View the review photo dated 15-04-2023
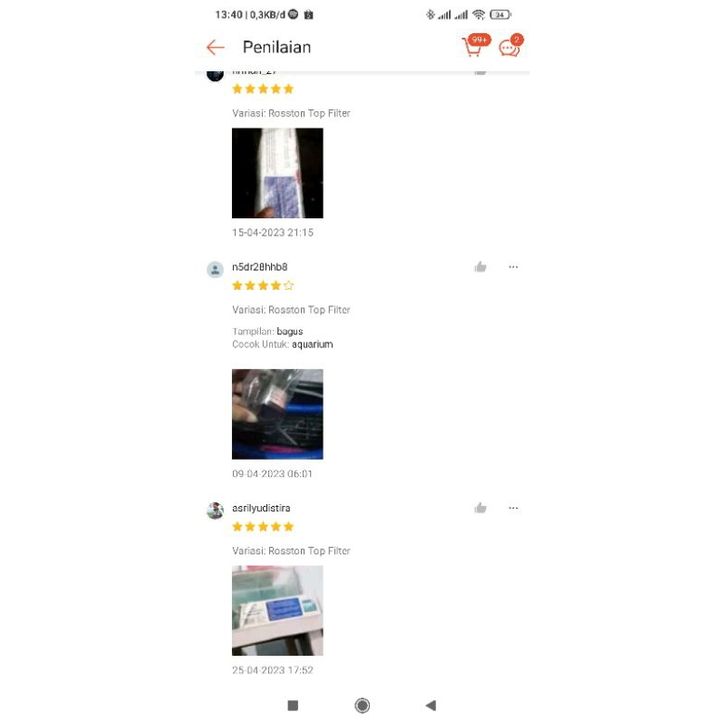726x726 pixels. pyautogui.click(x=277, y=173)
